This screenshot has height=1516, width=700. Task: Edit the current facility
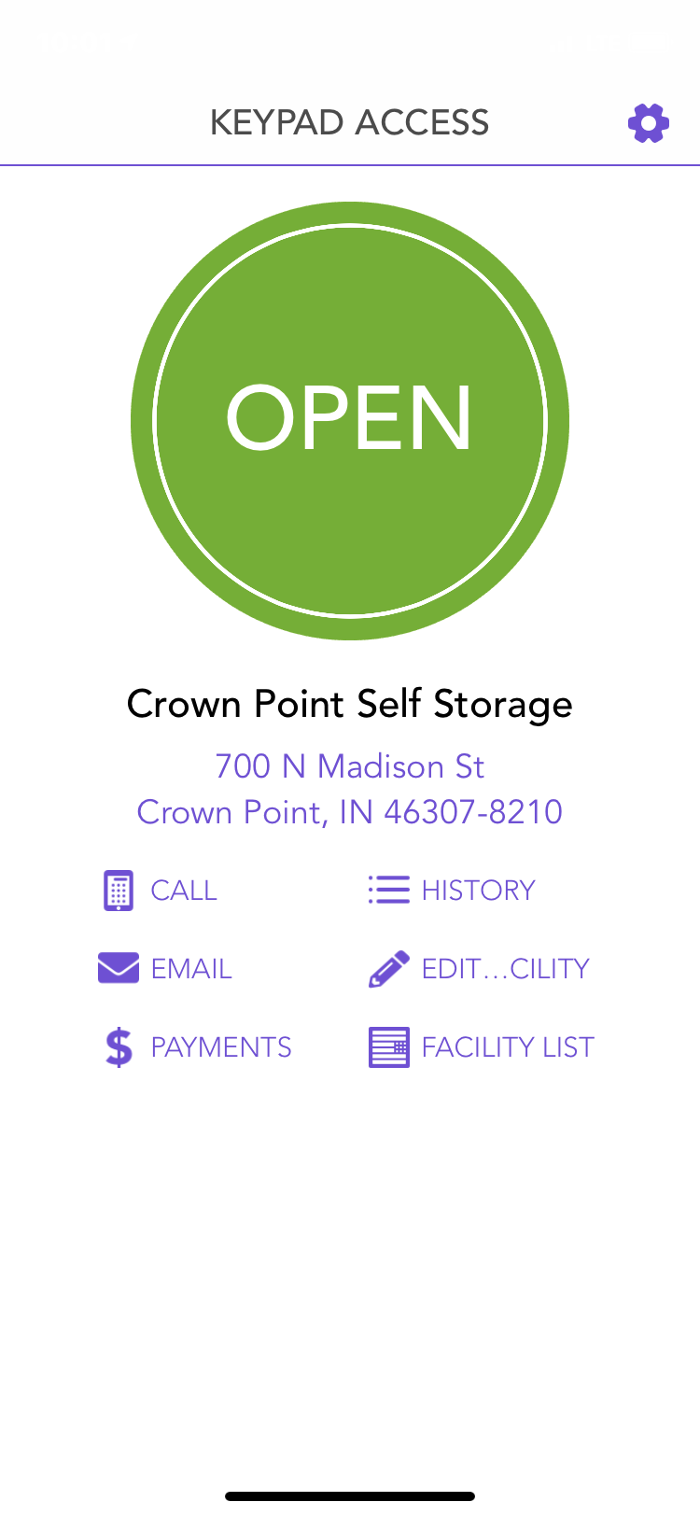point(479,968)
